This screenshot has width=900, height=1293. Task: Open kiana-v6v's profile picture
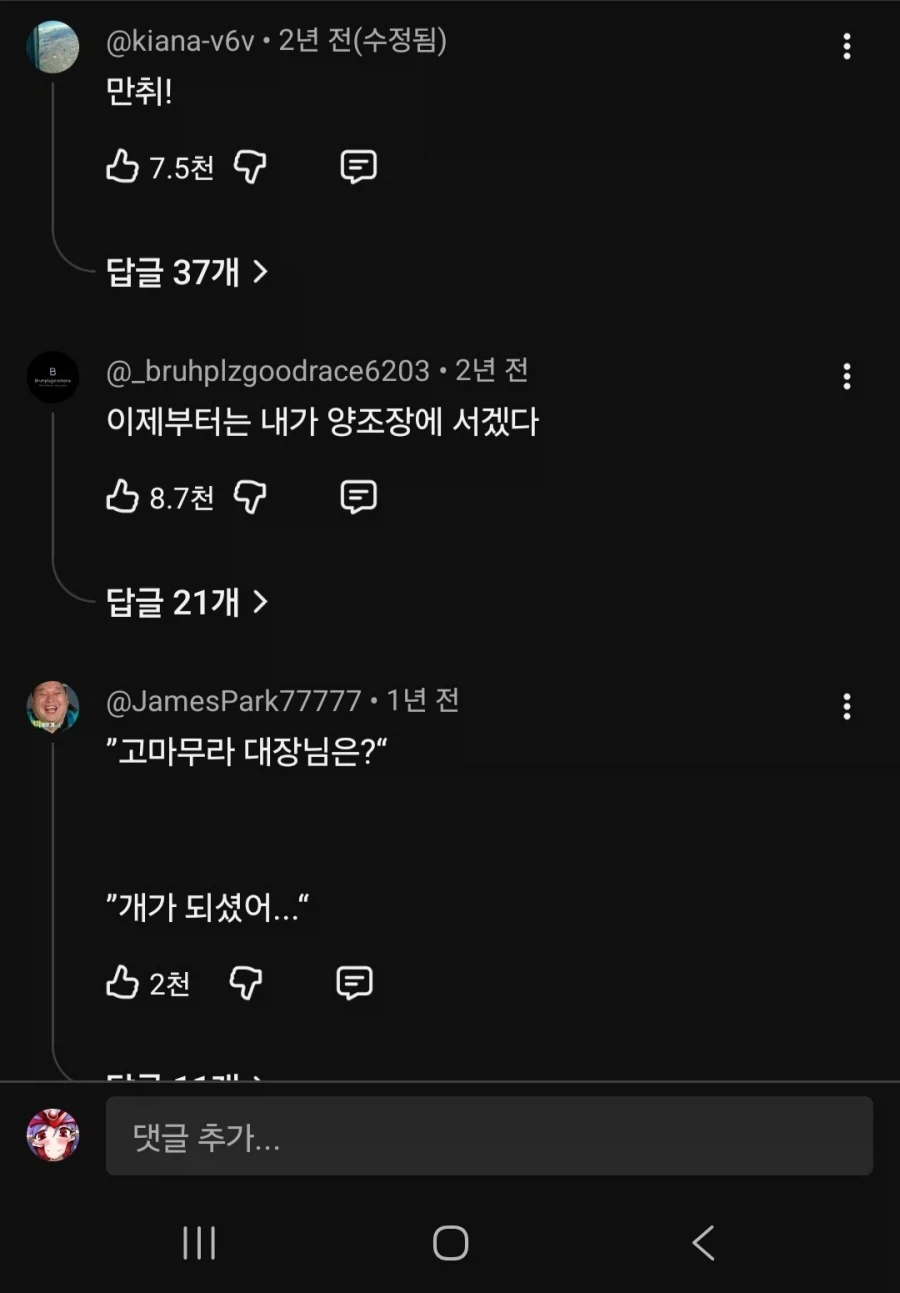click(53, 46)
